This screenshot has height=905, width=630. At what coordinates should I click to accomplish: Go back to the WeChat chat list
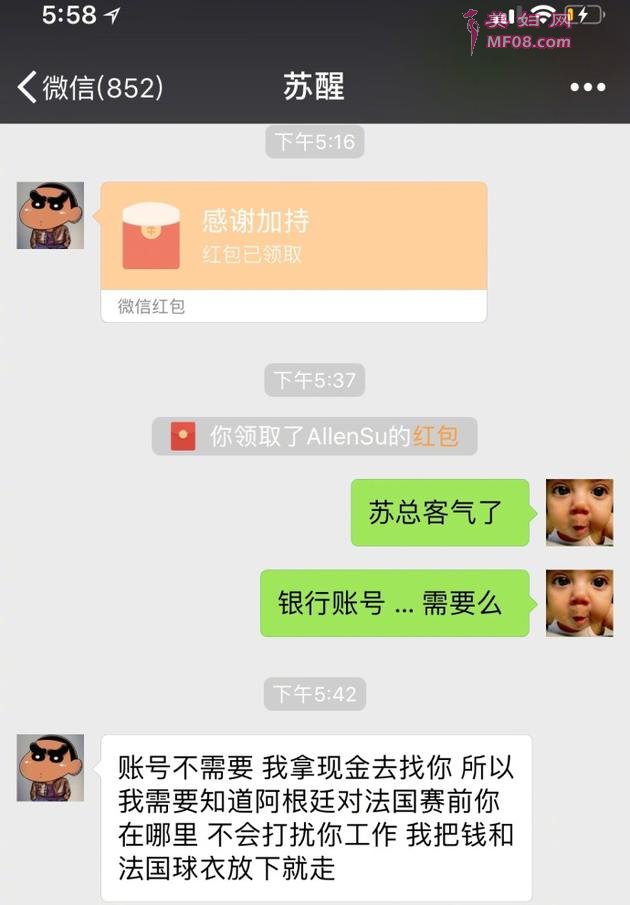88,87
